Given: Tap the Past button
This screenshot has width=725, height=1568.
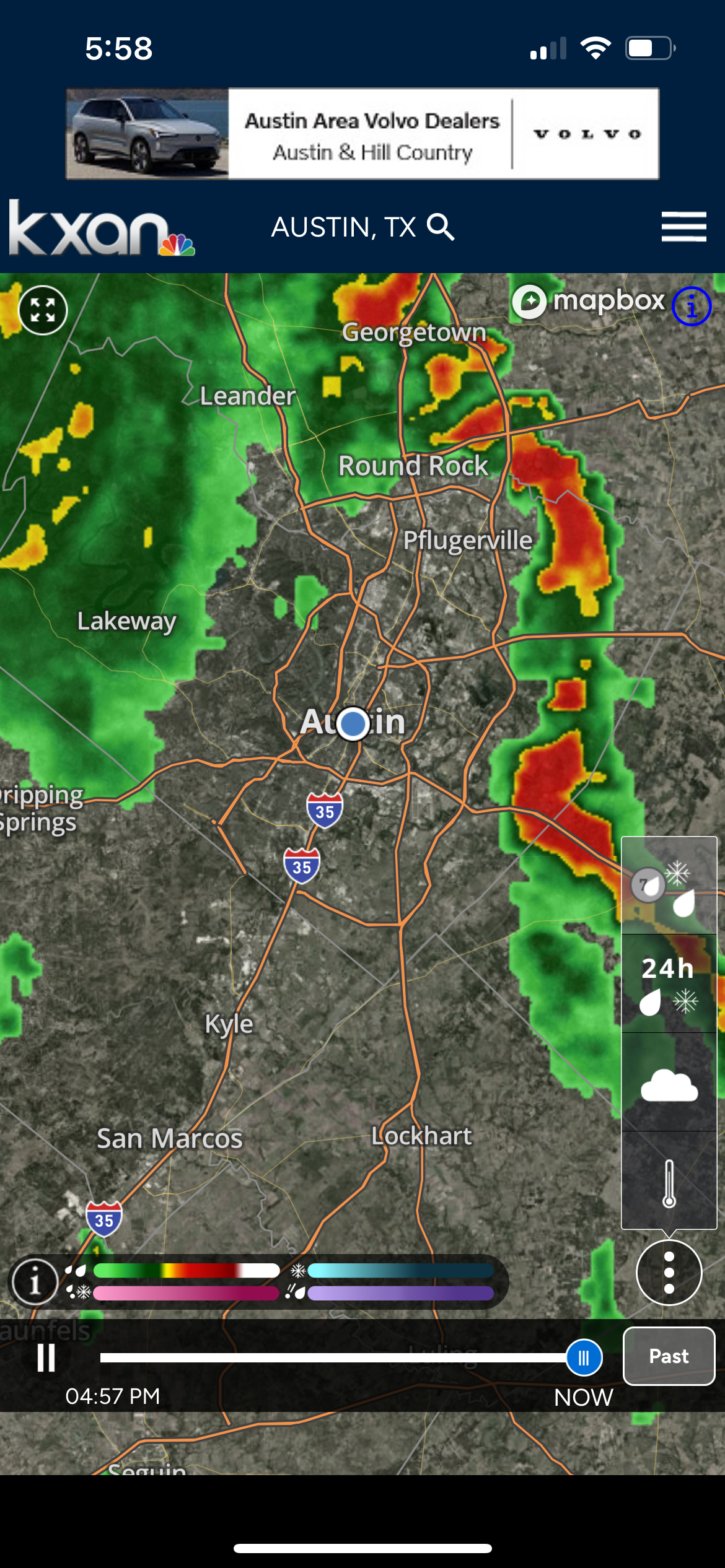Looking at the screenshot, I should point(669,1356).
